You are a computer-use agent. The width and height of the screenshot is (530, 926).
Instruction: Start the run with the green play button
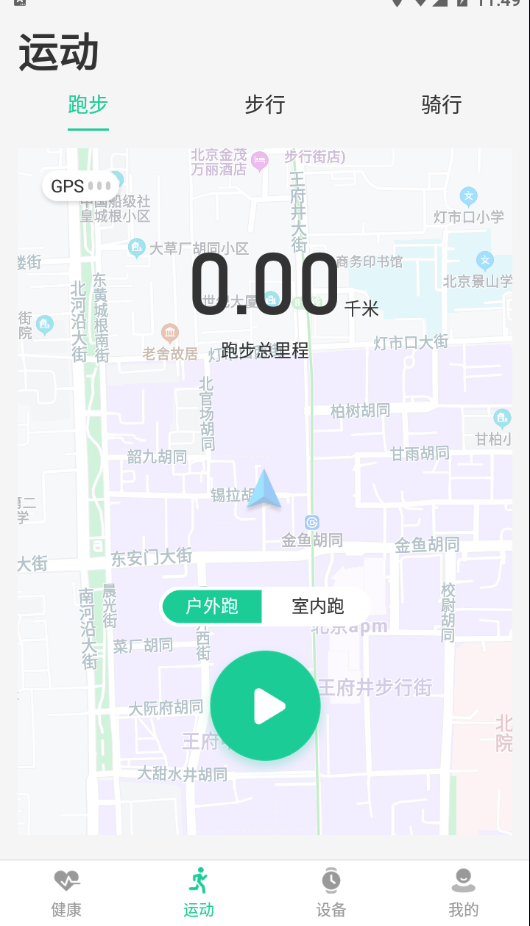click(265, 706)
